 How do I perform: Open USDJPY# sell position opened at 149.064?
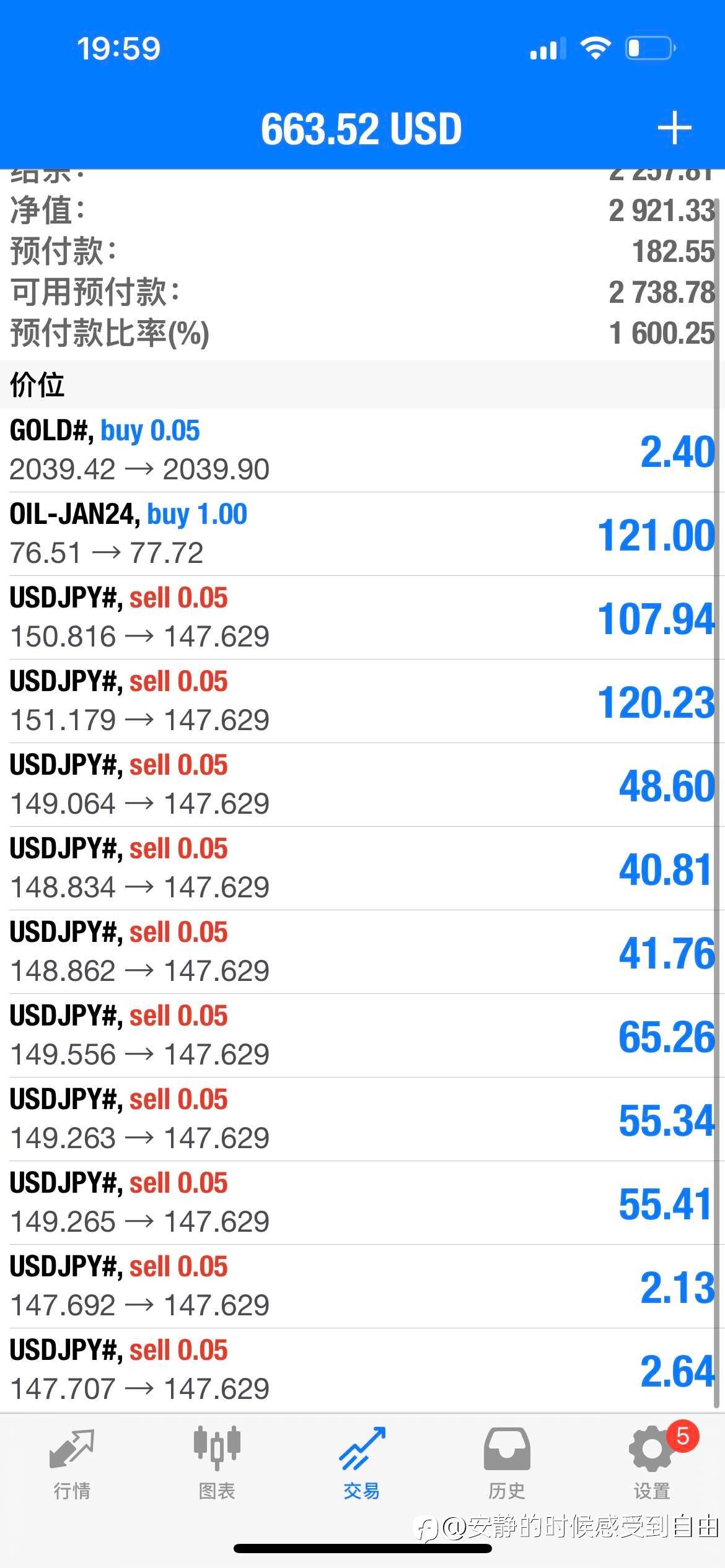click(x=362, y=785)
